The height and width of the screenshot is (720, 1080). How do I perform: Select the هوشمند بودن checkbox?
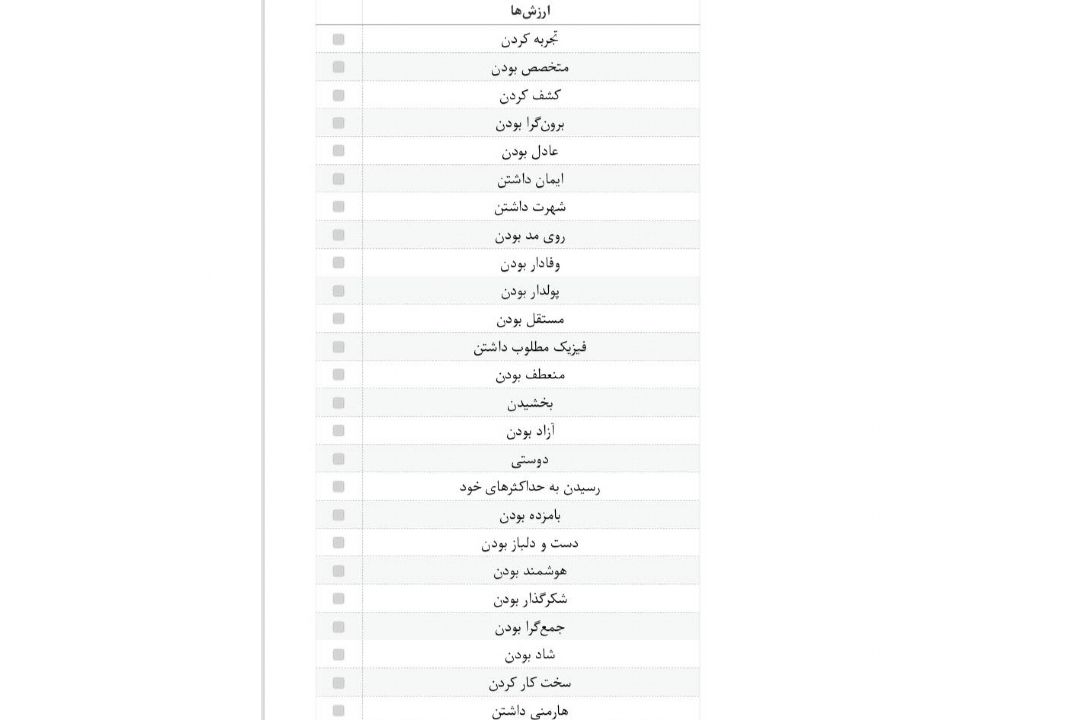[339, 571]
